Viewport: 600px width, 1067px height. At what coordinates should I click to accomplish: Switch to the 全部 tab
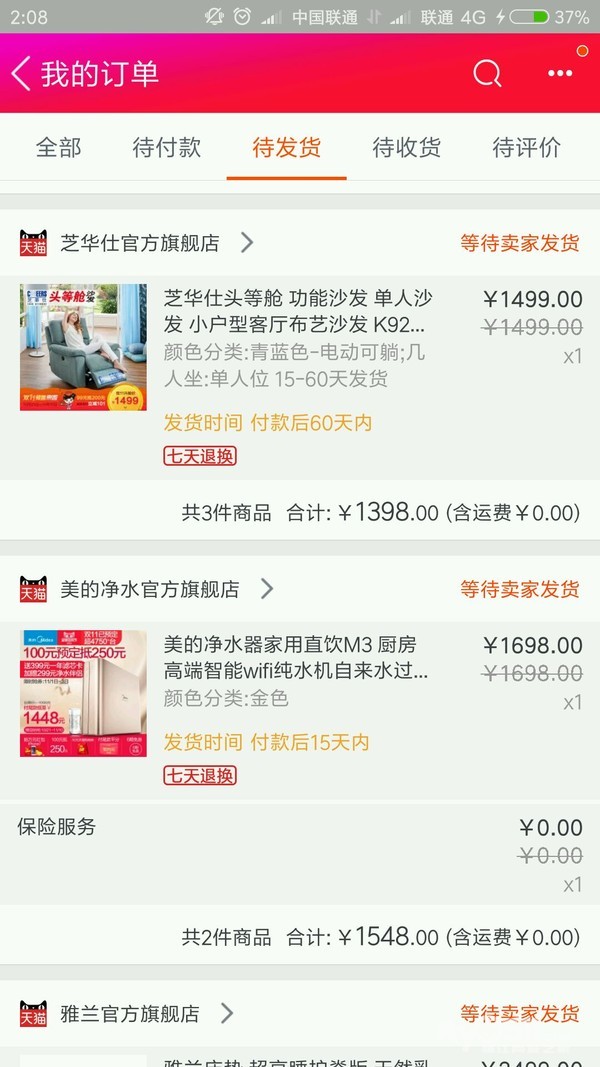point(59,148)
